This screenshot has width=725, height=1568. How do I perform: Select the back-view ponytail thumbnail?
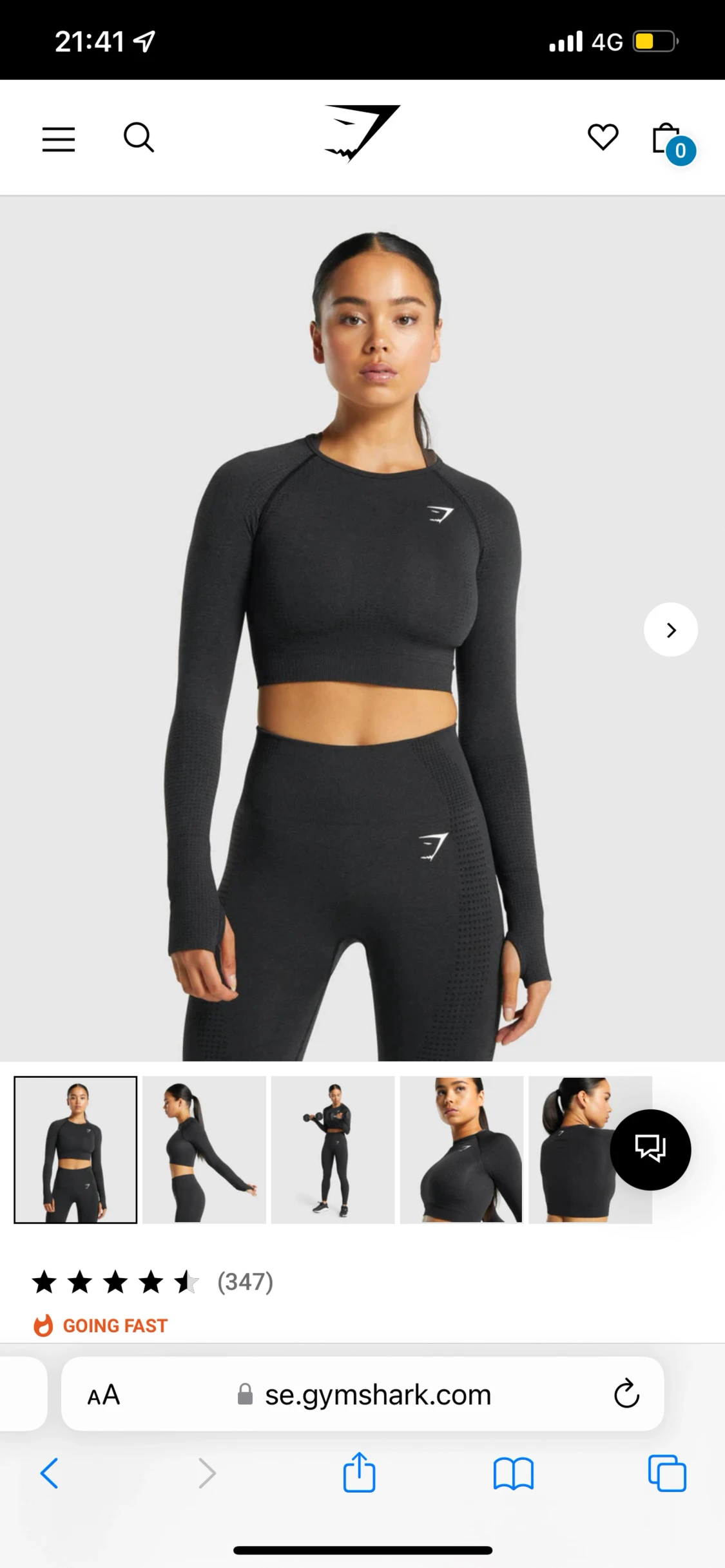pos(590,1151)
